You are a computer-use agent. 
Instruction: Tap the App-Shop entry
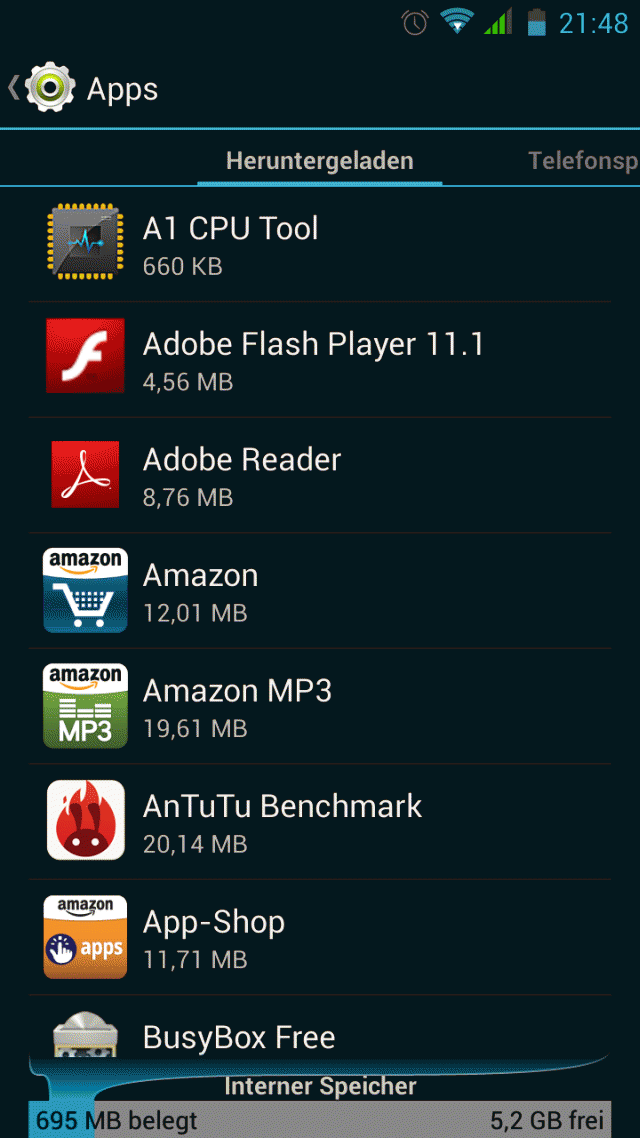320,937
